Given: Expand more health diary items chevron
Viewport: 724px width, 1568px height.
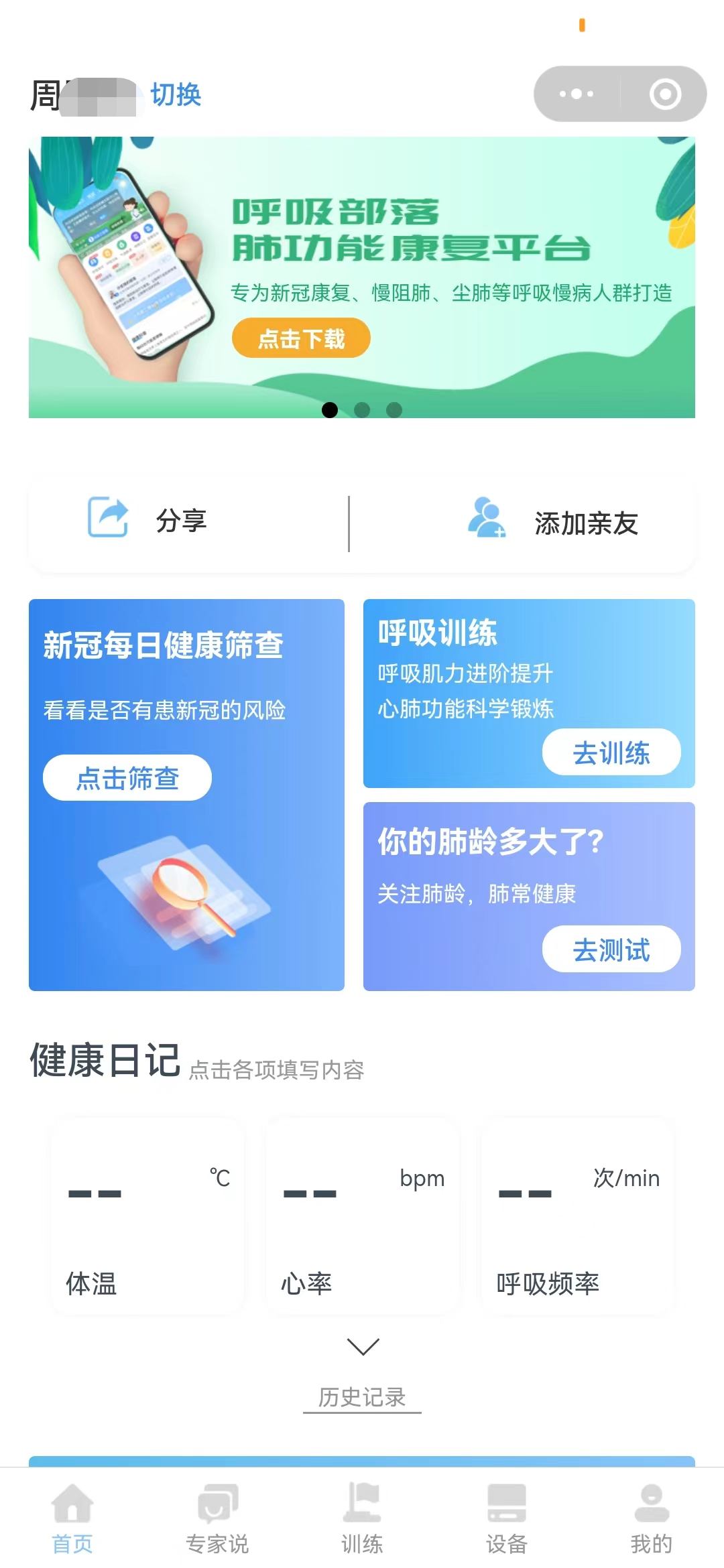Looking at the screenshot, I should tap(363, 1346).
